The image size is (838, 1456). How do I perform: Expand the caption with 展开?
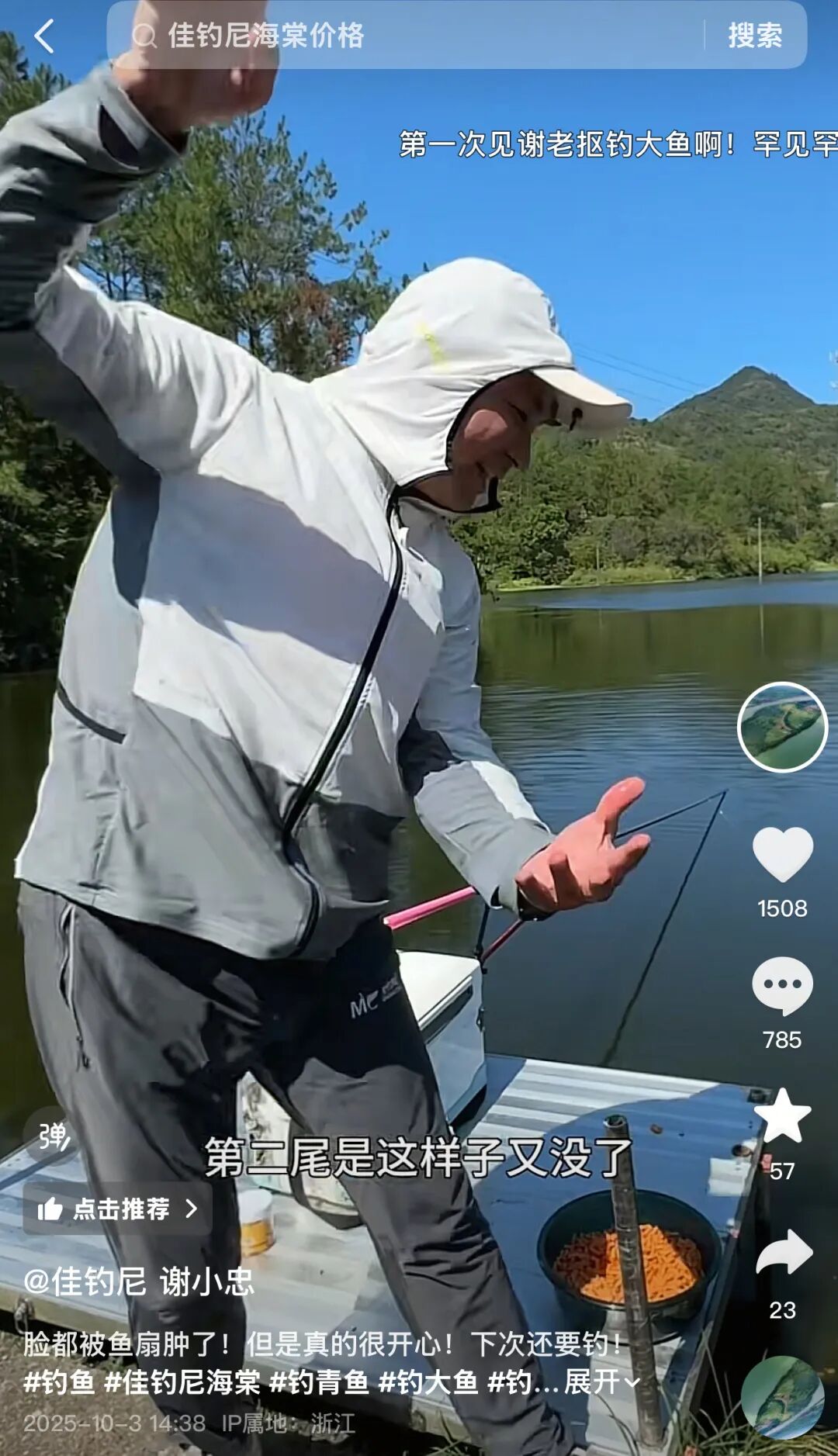pos(601,1382)
